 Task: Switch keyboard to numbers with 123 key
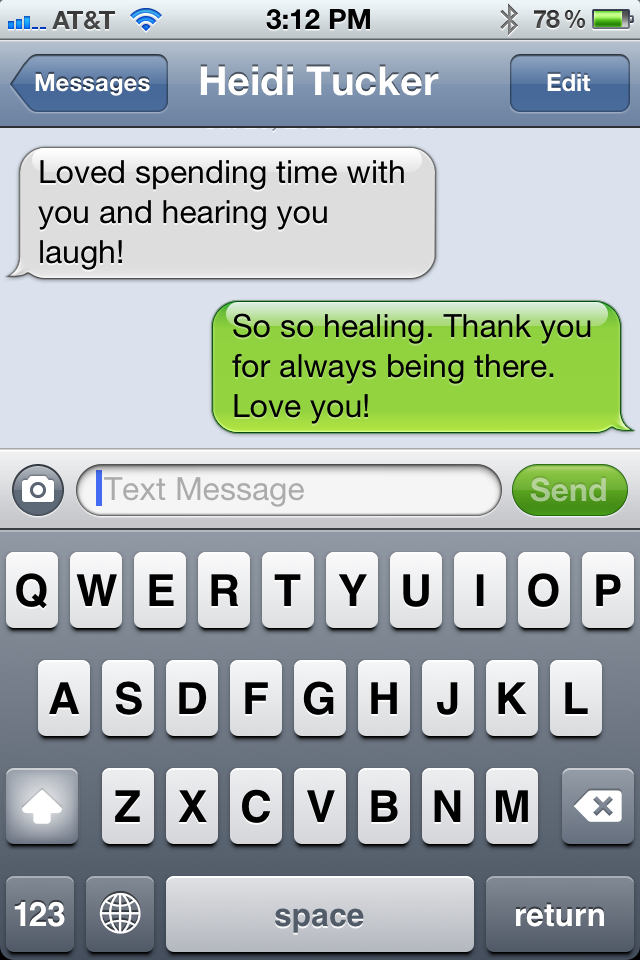[40, 914]
